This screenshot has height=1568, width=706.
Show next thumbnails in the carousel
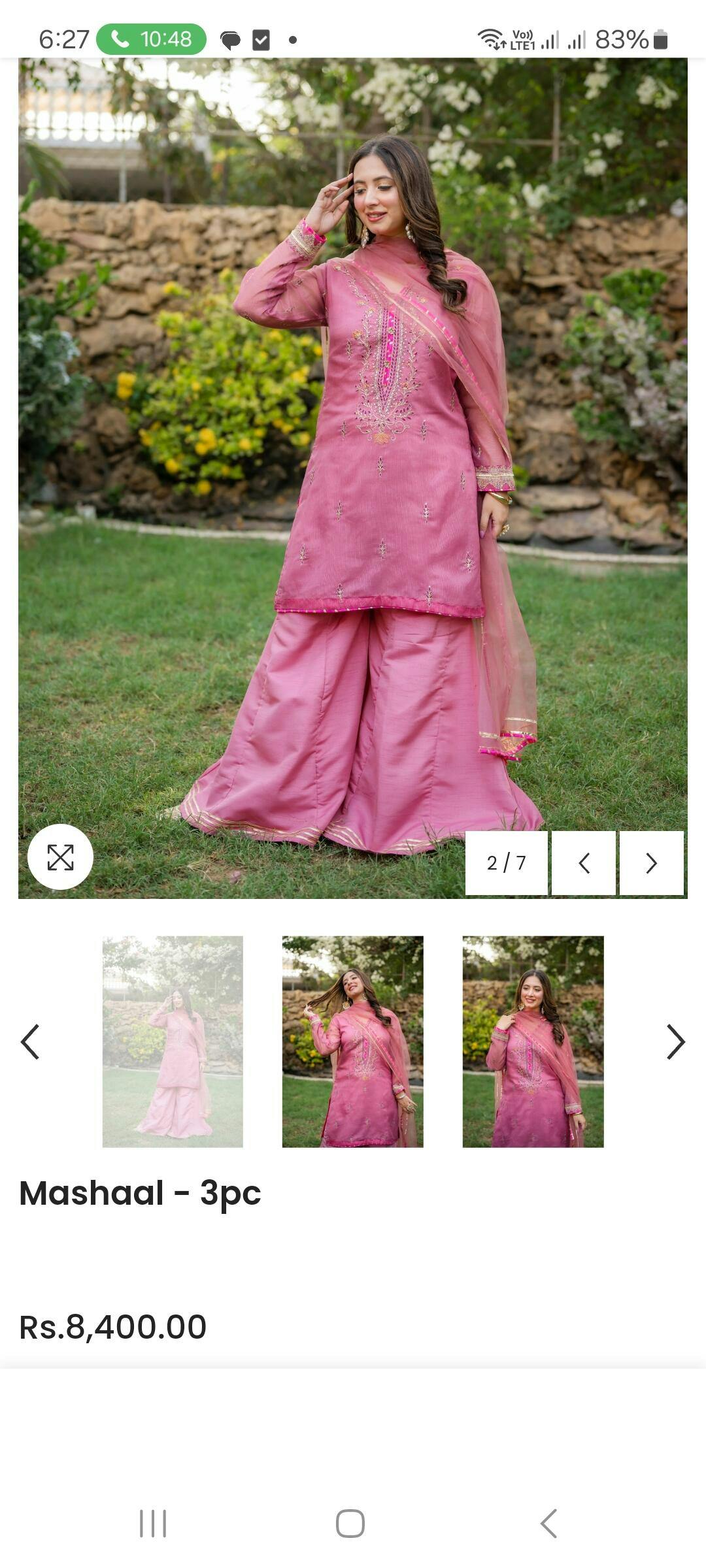675,1041
